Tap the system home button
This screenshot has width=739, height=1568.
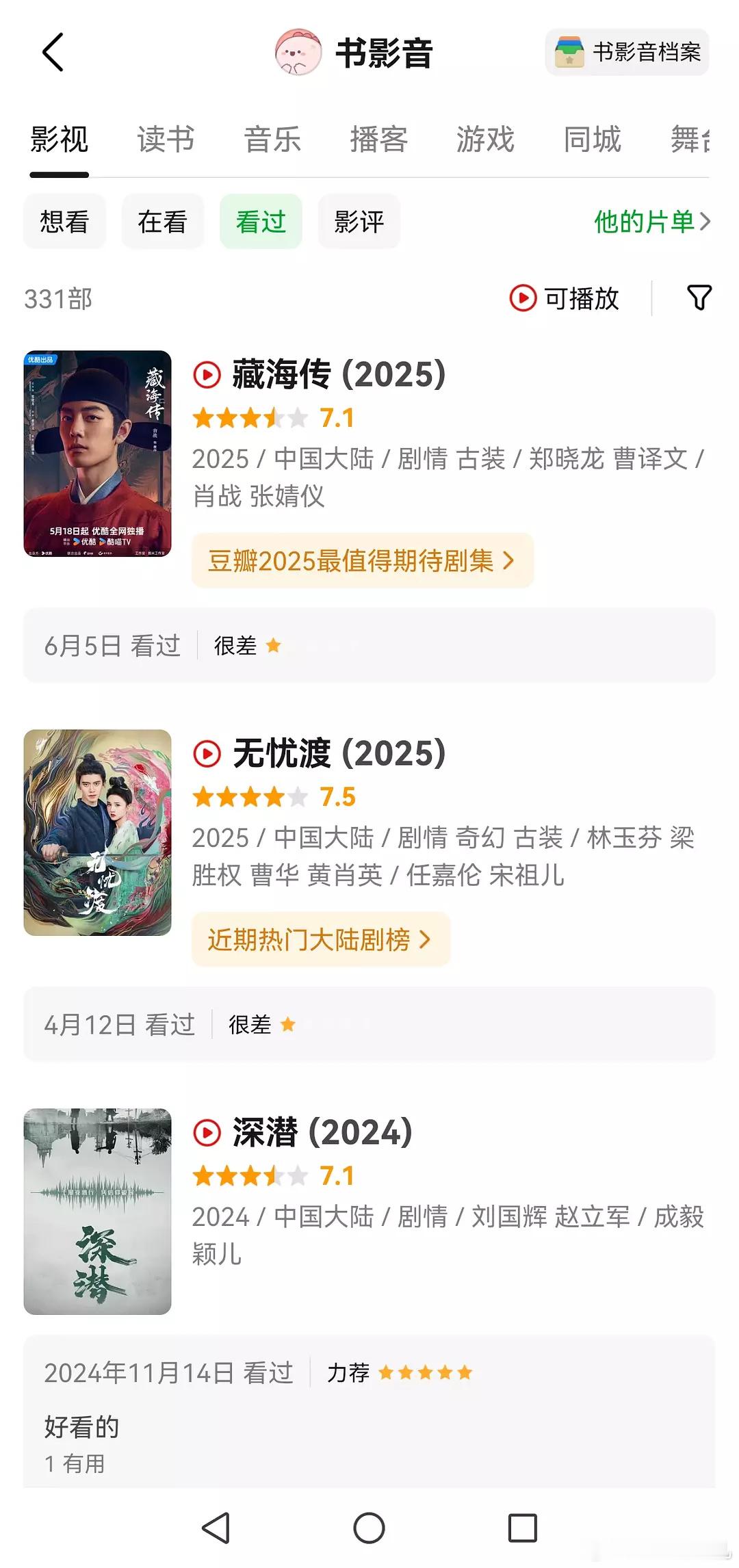point(369,1528)
